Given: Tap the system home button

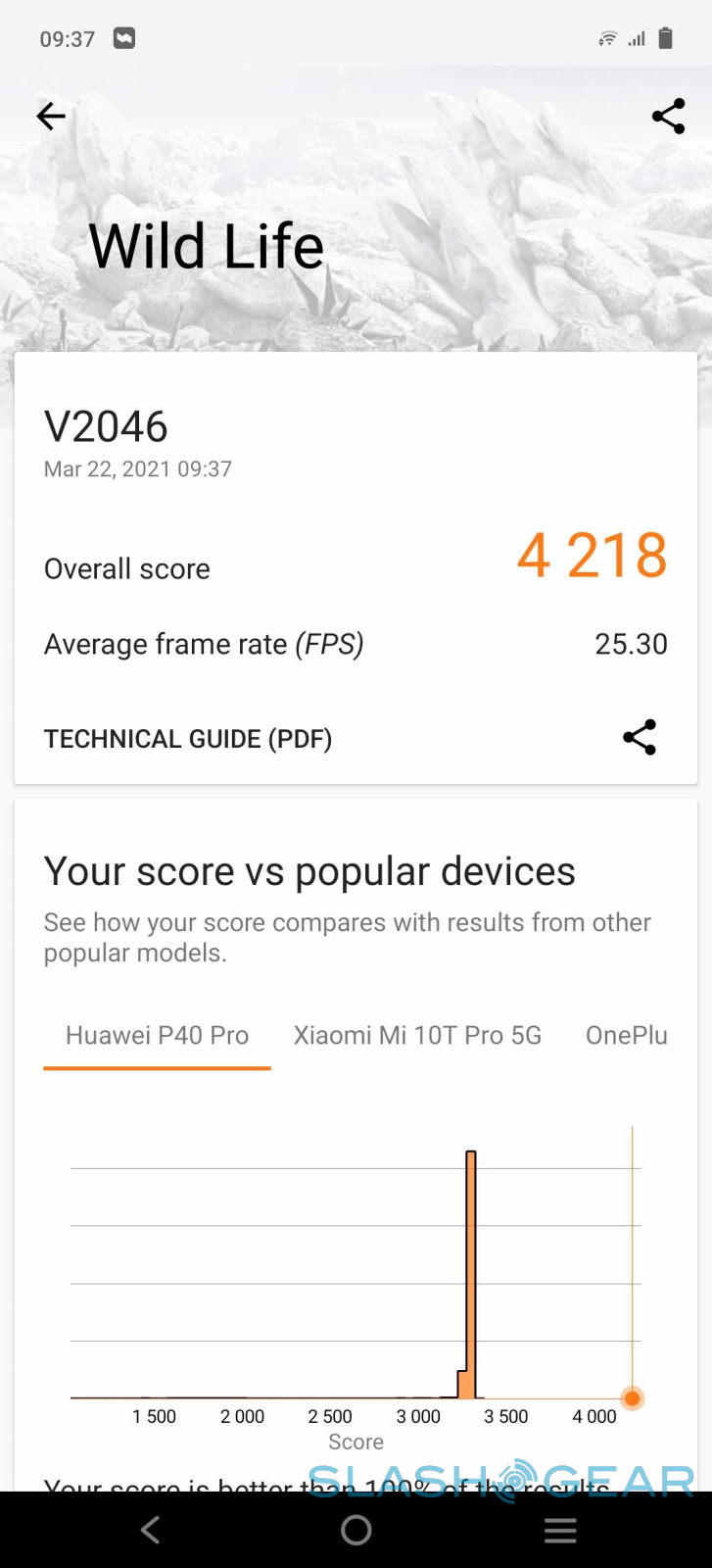Looking at the screenshot, I should tap(356, 1530).
